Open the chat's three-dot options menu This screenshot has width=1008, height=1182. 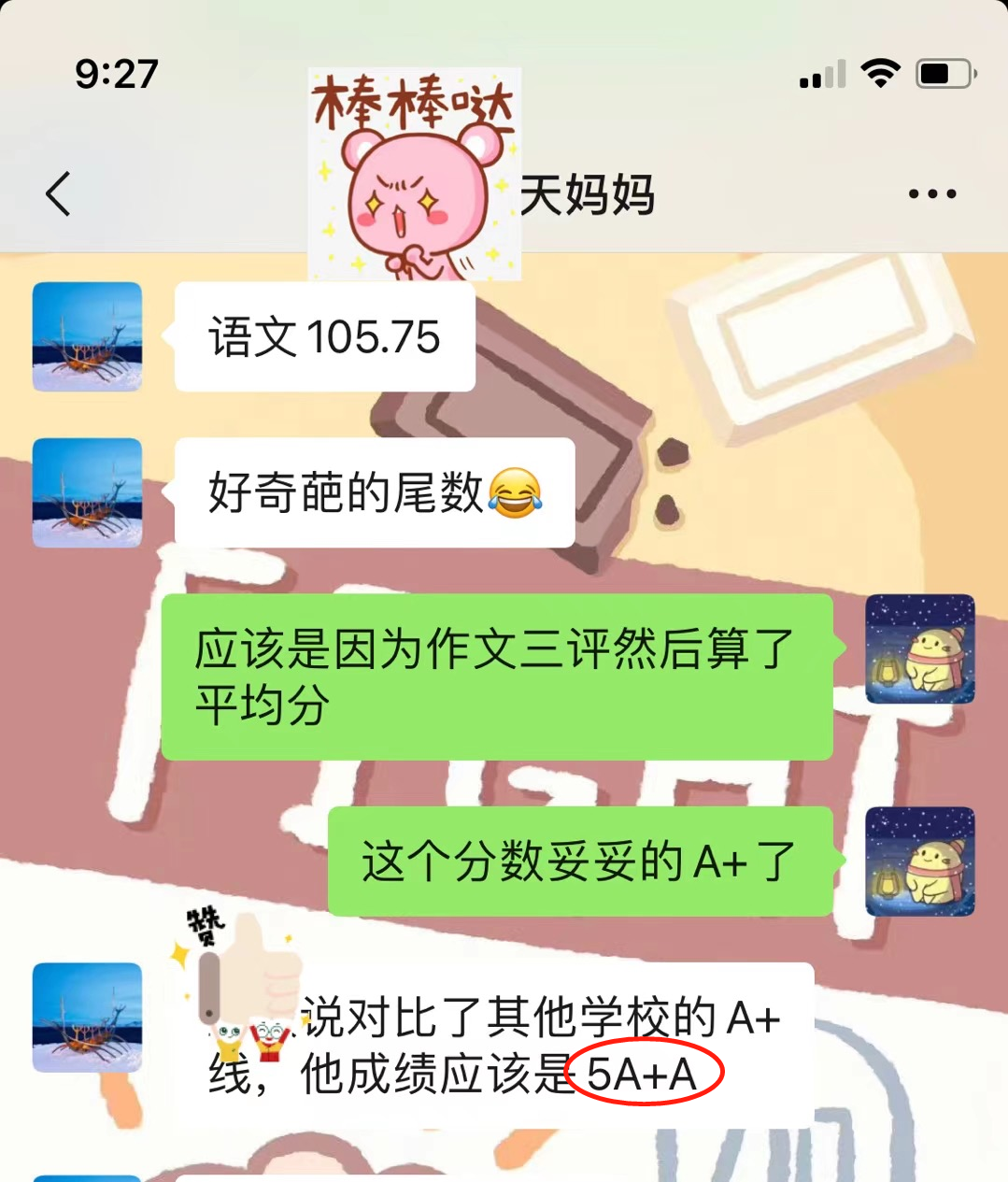[931, 194]
